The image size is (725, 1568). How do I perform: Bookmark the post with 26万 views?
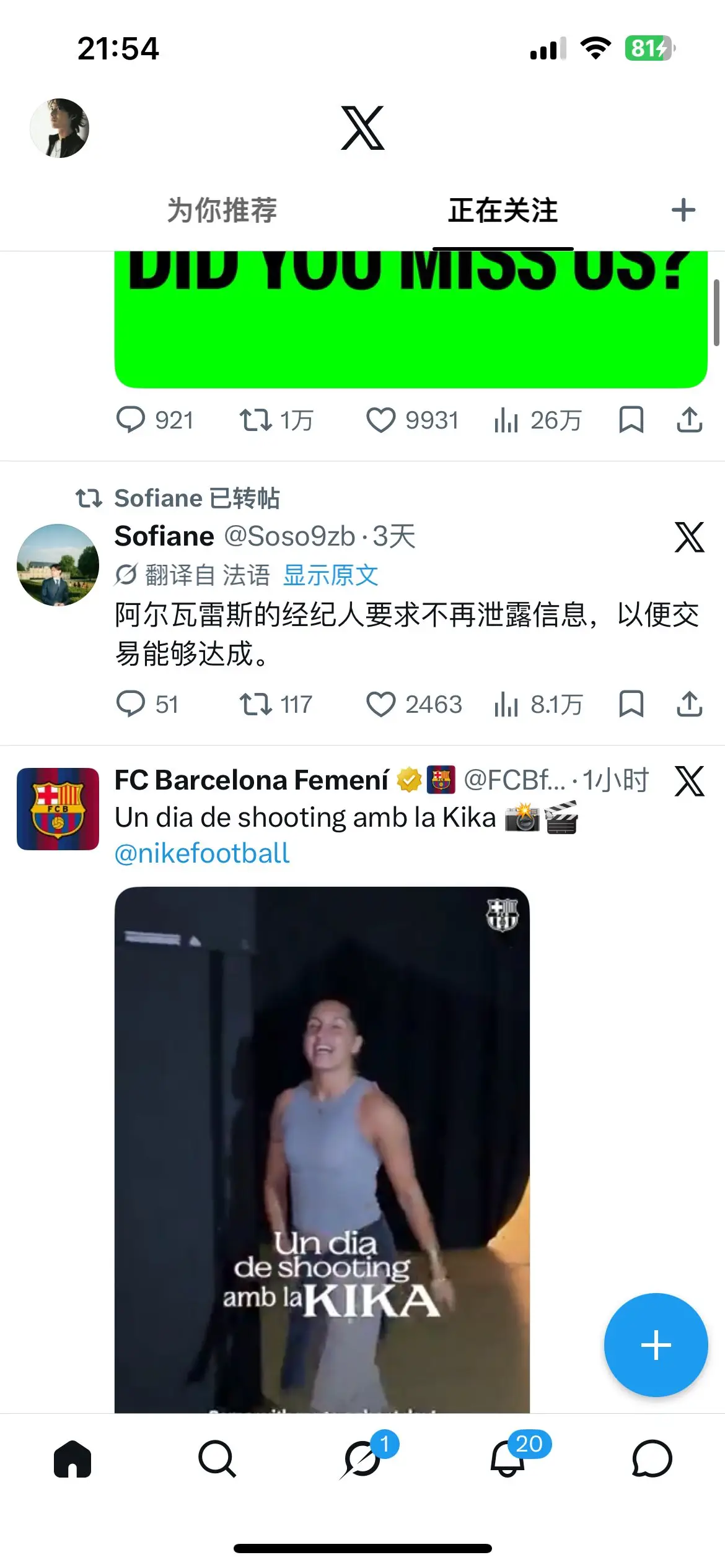pos(631,420)
